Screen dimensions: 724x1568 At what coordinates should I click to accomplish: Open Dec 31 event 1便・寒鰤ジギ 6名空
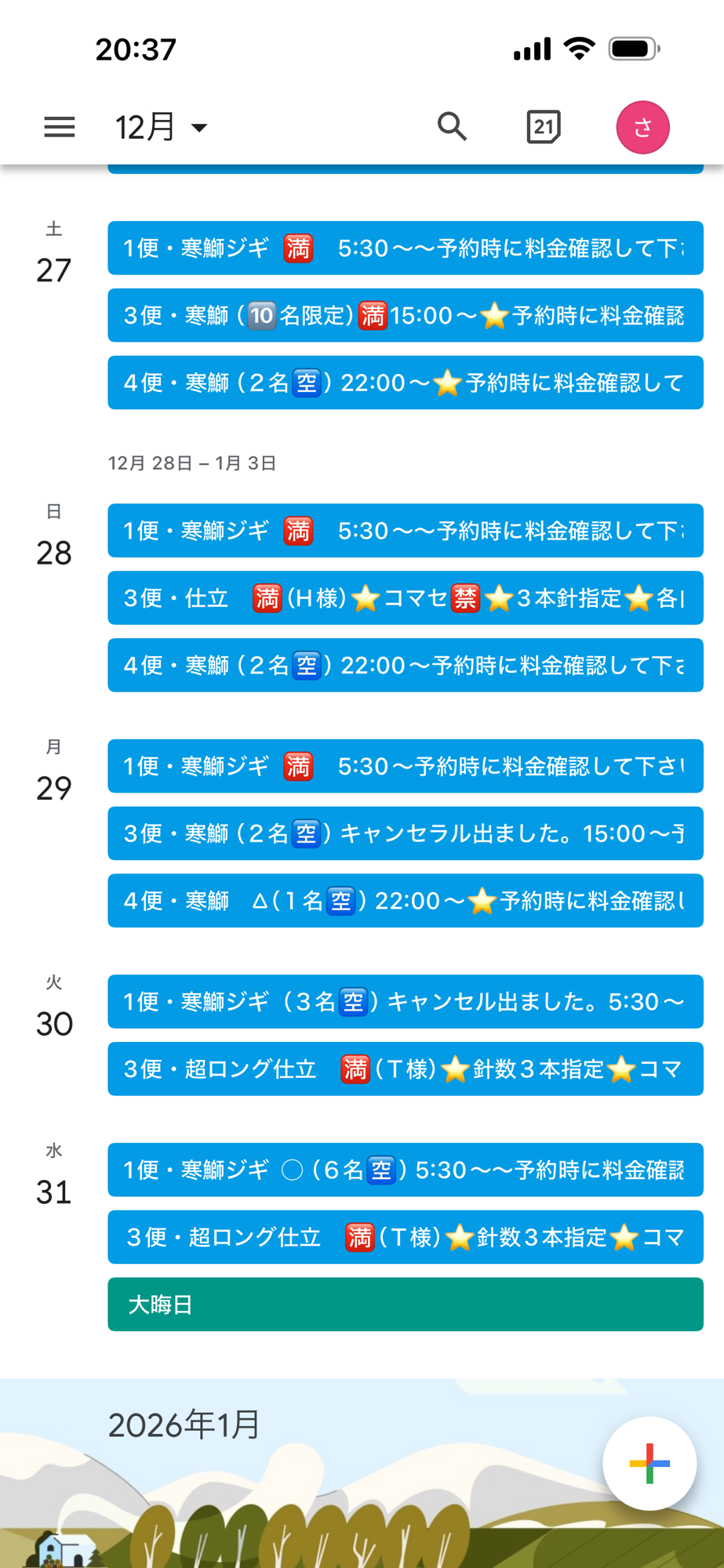405,1170
